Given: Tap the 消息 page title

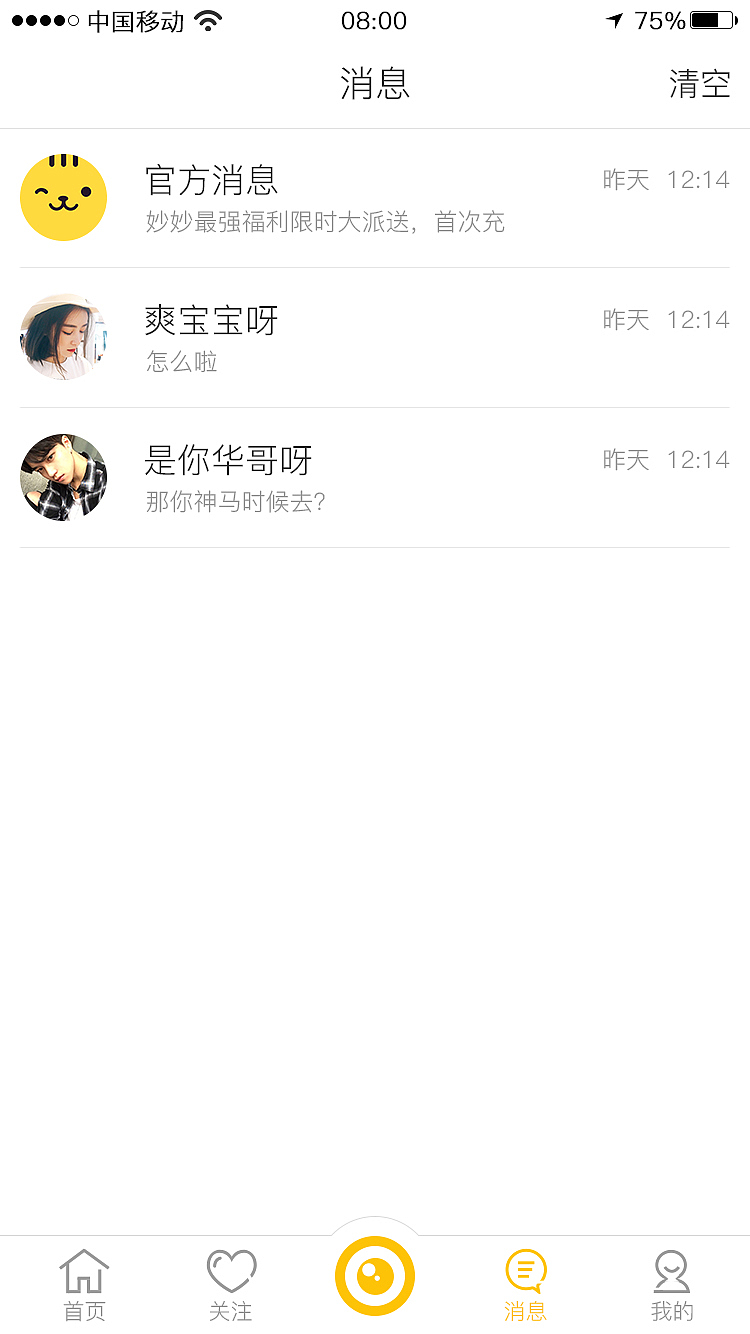Looking at the screenshot, I should 375,84.
